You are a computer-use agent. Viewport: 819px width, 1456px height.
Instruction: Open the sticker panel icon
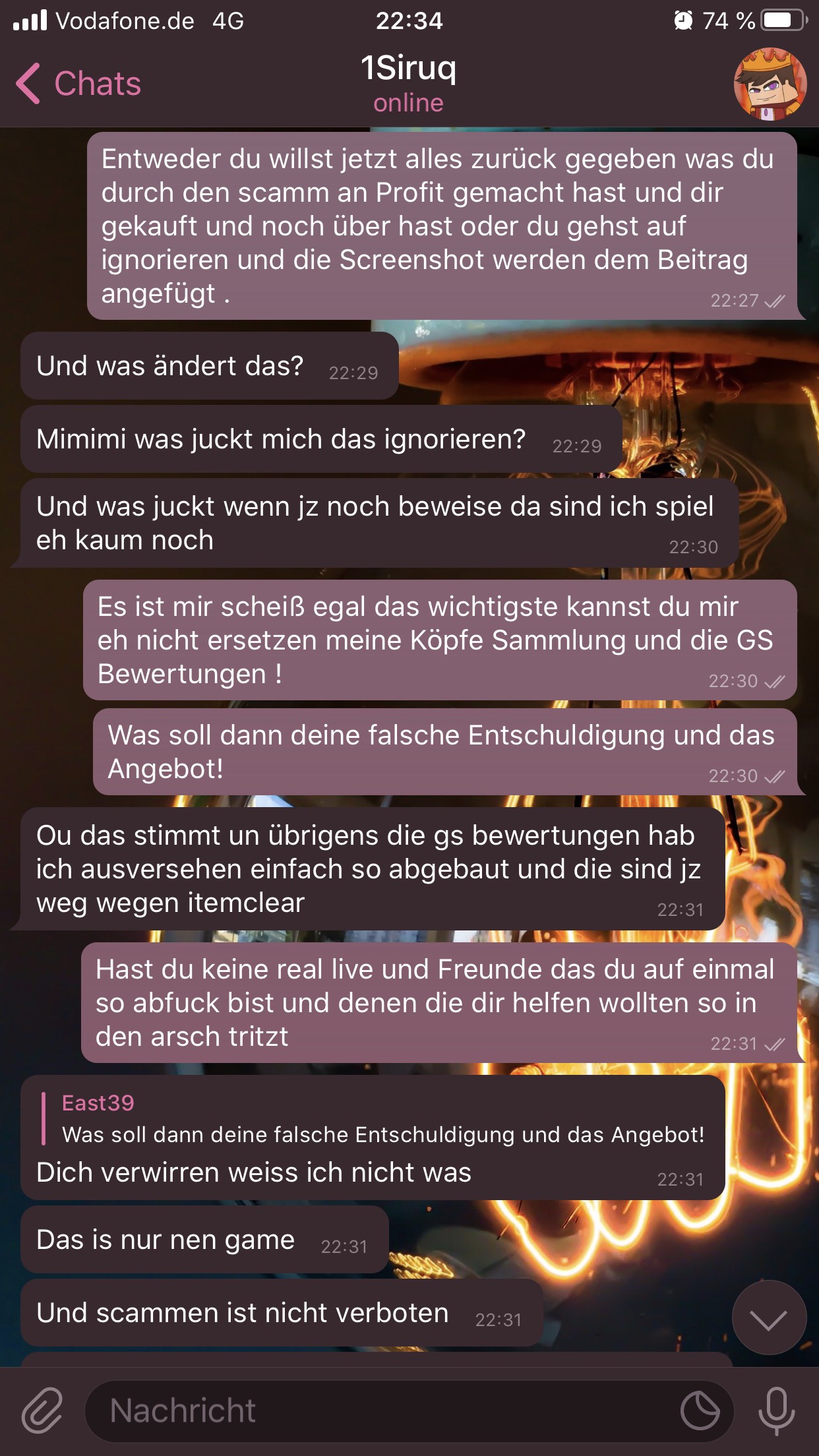tap(700, 1411)
